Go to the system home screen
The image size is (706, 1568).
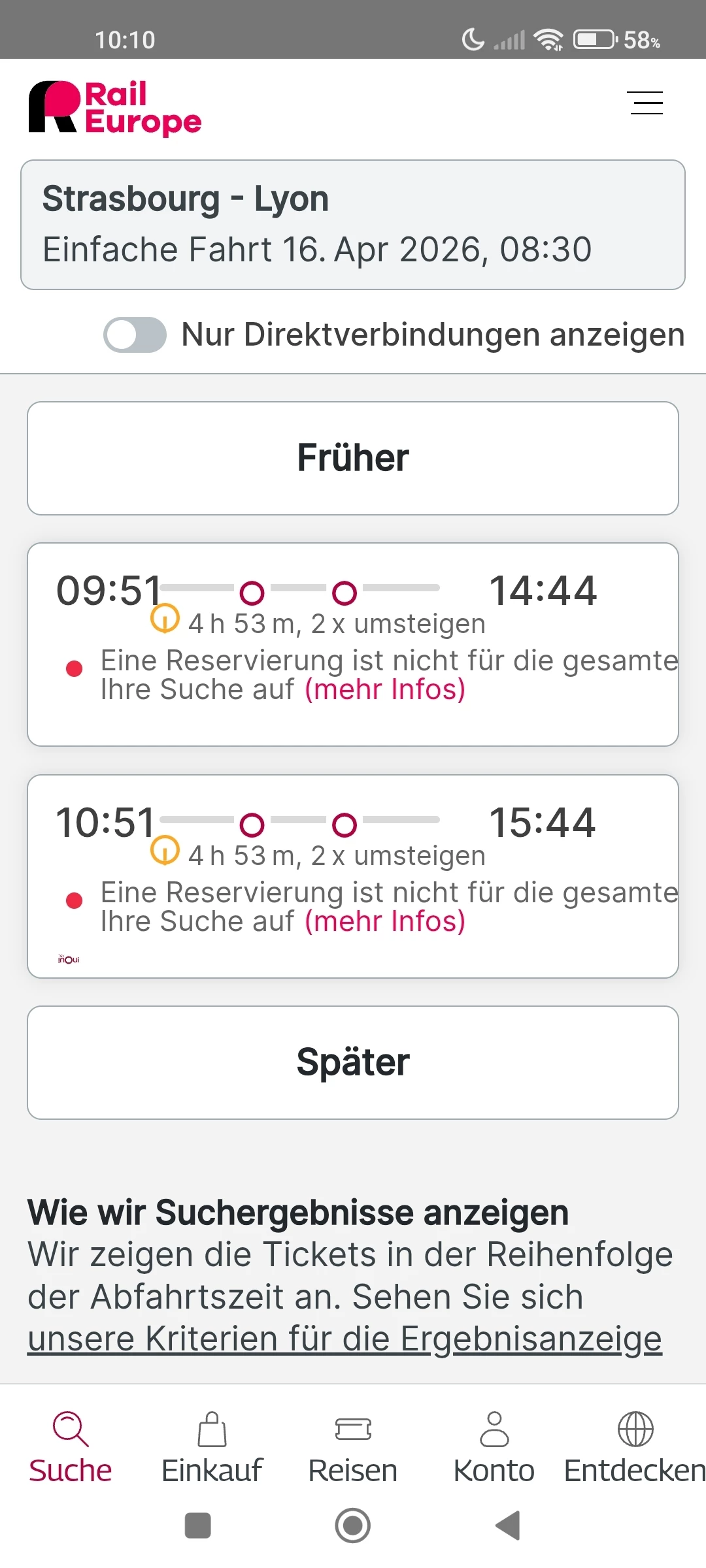point(353,1526)
